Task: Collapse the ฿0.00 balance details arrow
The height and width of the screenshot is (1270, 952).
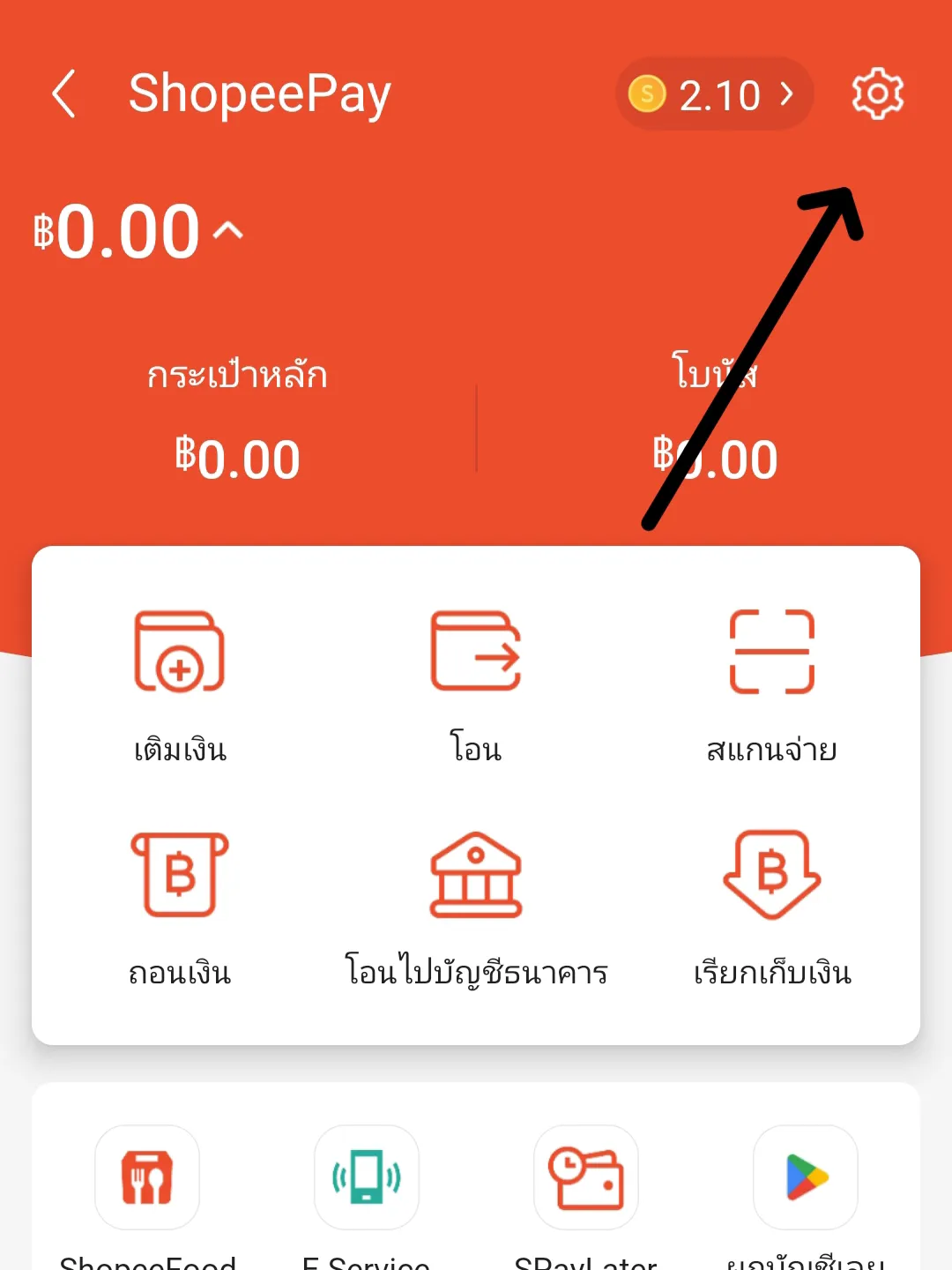Action: tap(227, 231)
